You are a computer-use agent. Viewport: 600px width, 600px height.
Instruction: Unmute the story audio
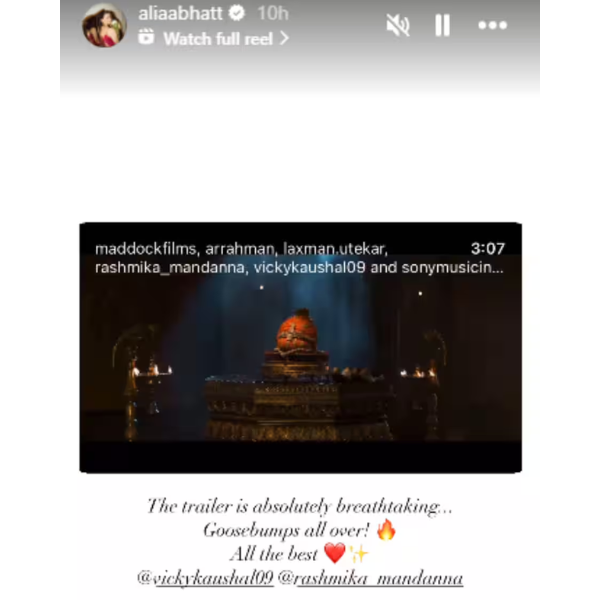coord(398,26)
